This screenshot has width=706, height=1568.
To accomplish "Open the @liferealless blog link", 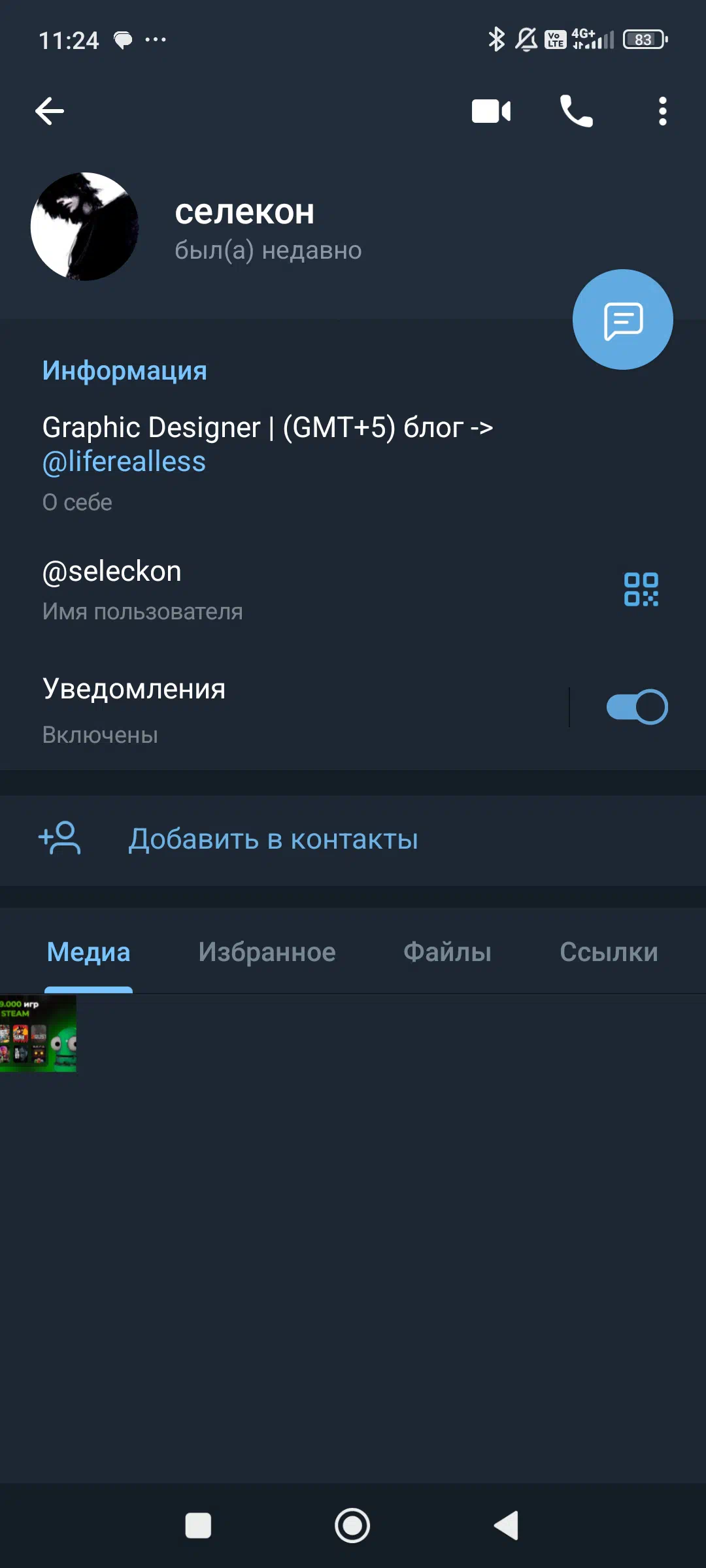I will 124,462.
